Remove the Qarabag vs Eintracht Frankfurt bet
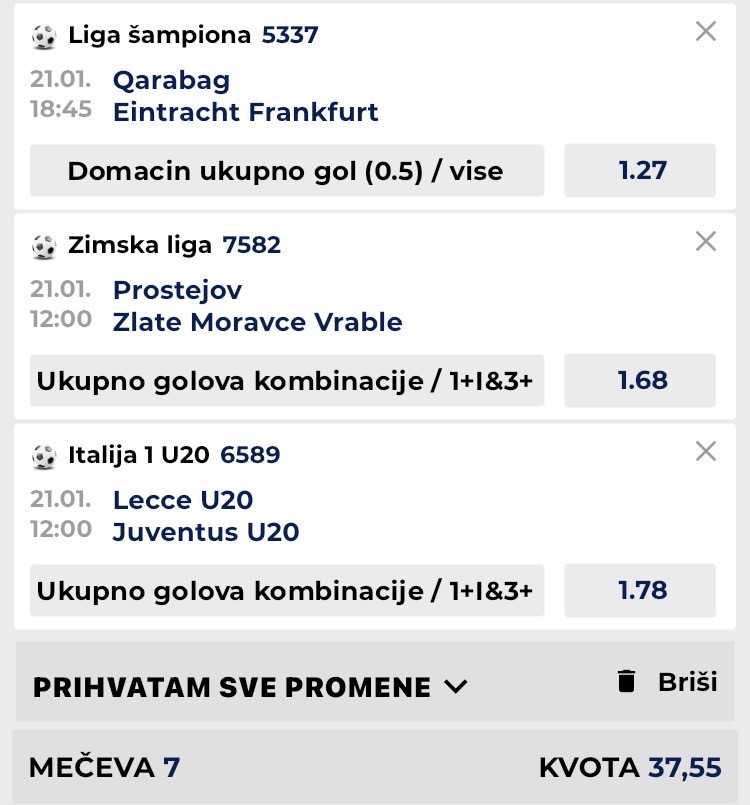 pyautogui.click(x=706, y=32)
